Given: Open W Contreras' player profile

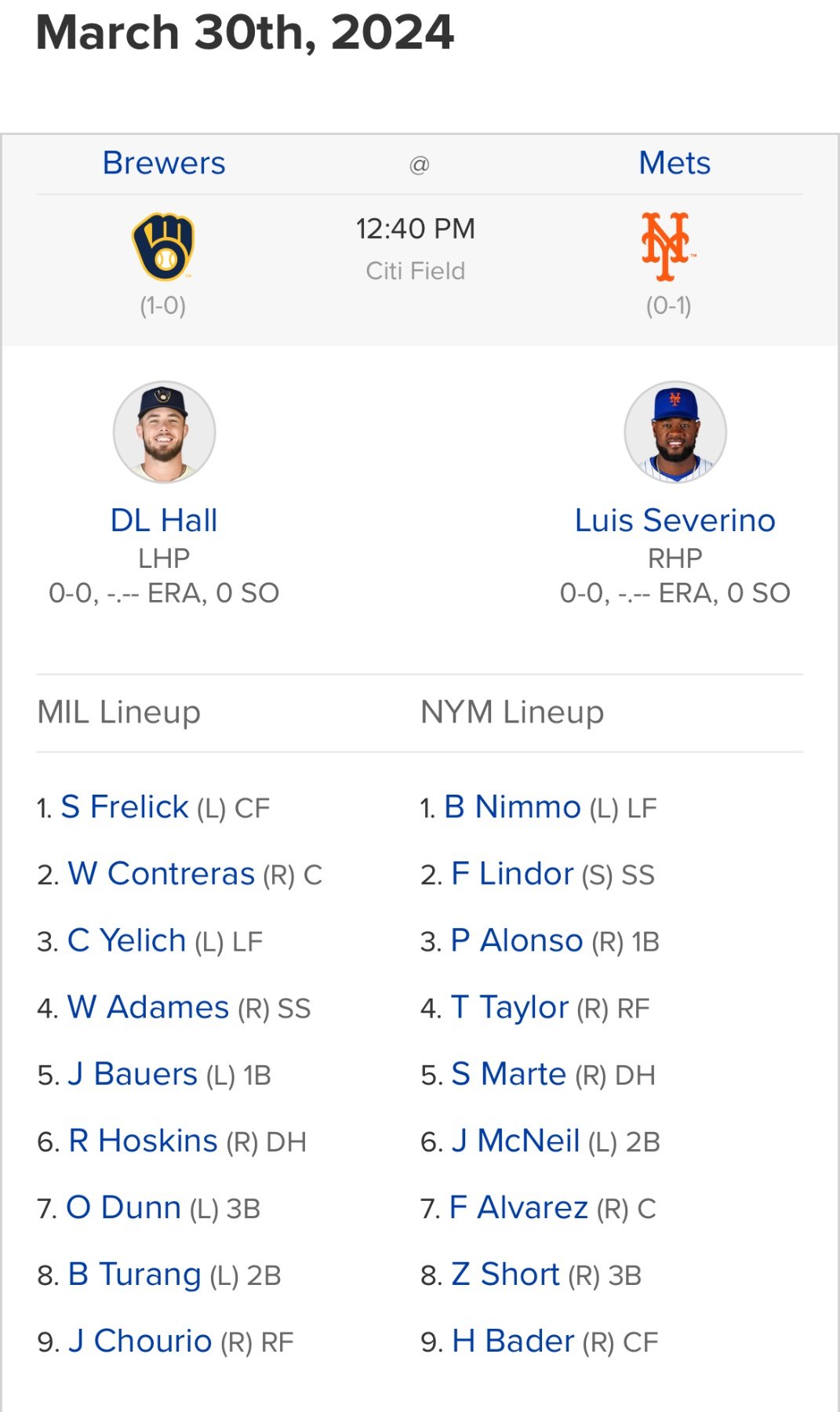Looking at the screenshot, I should [x=161, y=874].
